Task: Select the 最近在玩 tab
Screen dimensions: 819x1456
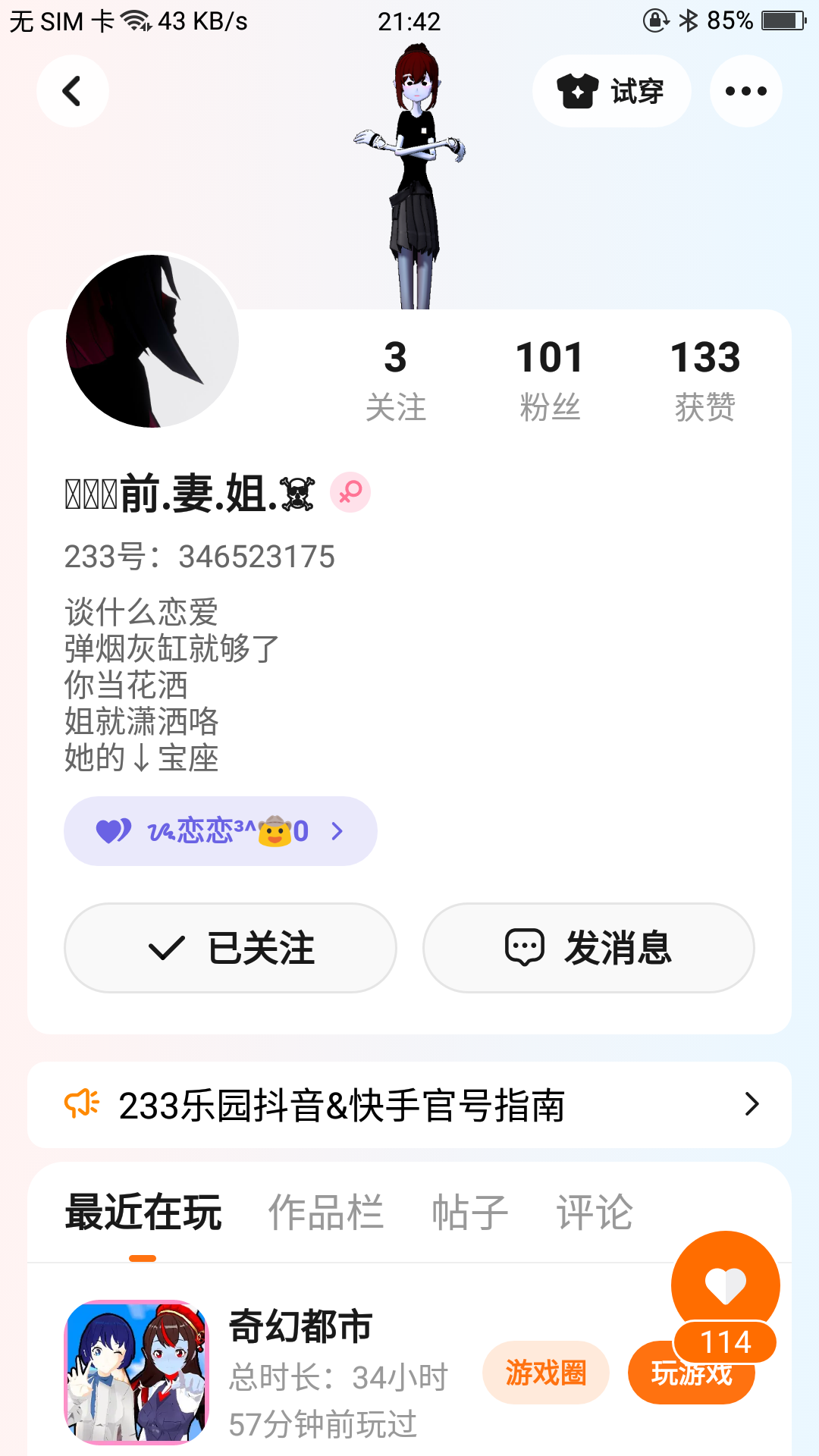Action: (x=143, y=1212)
